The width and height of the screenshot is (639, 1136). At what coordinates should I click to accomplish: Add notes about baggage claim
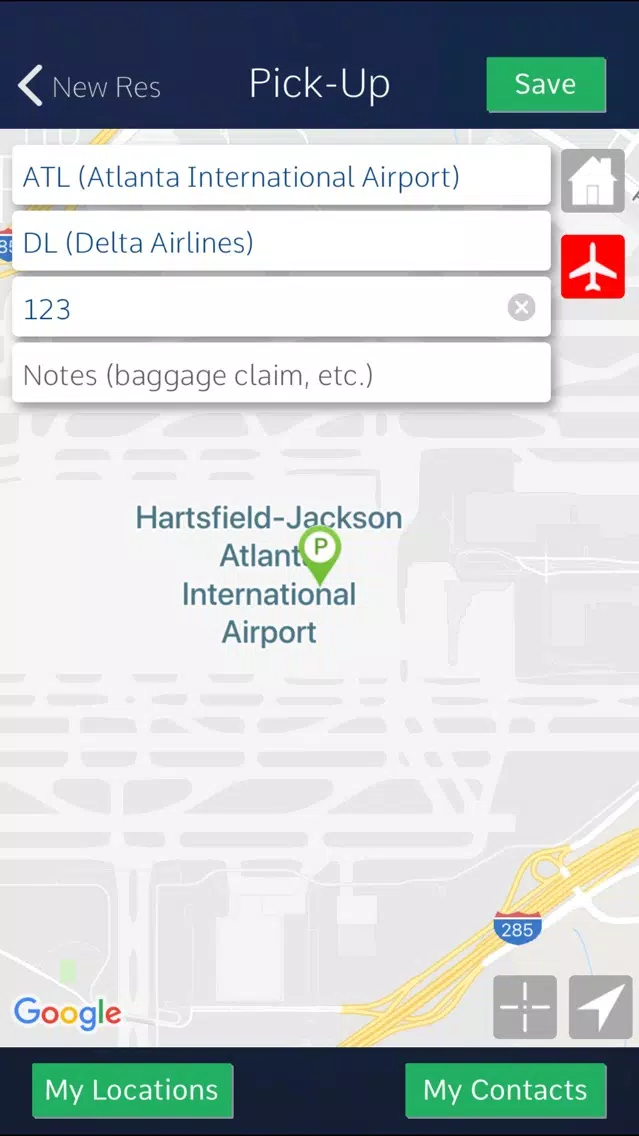coord(281,374)
